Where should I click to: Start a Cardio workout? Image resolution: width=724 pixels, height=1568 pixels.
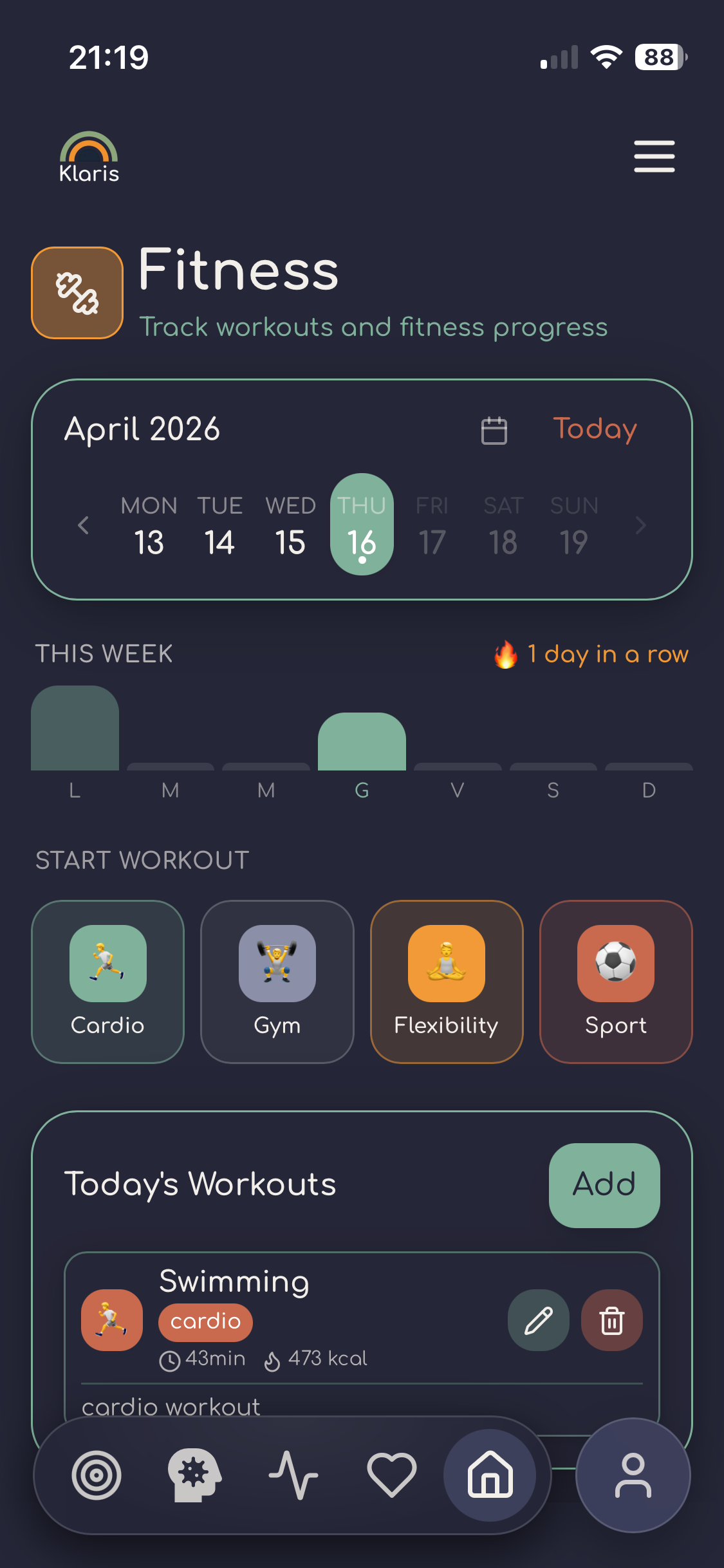pyautogui.click(x=107, y=981)
